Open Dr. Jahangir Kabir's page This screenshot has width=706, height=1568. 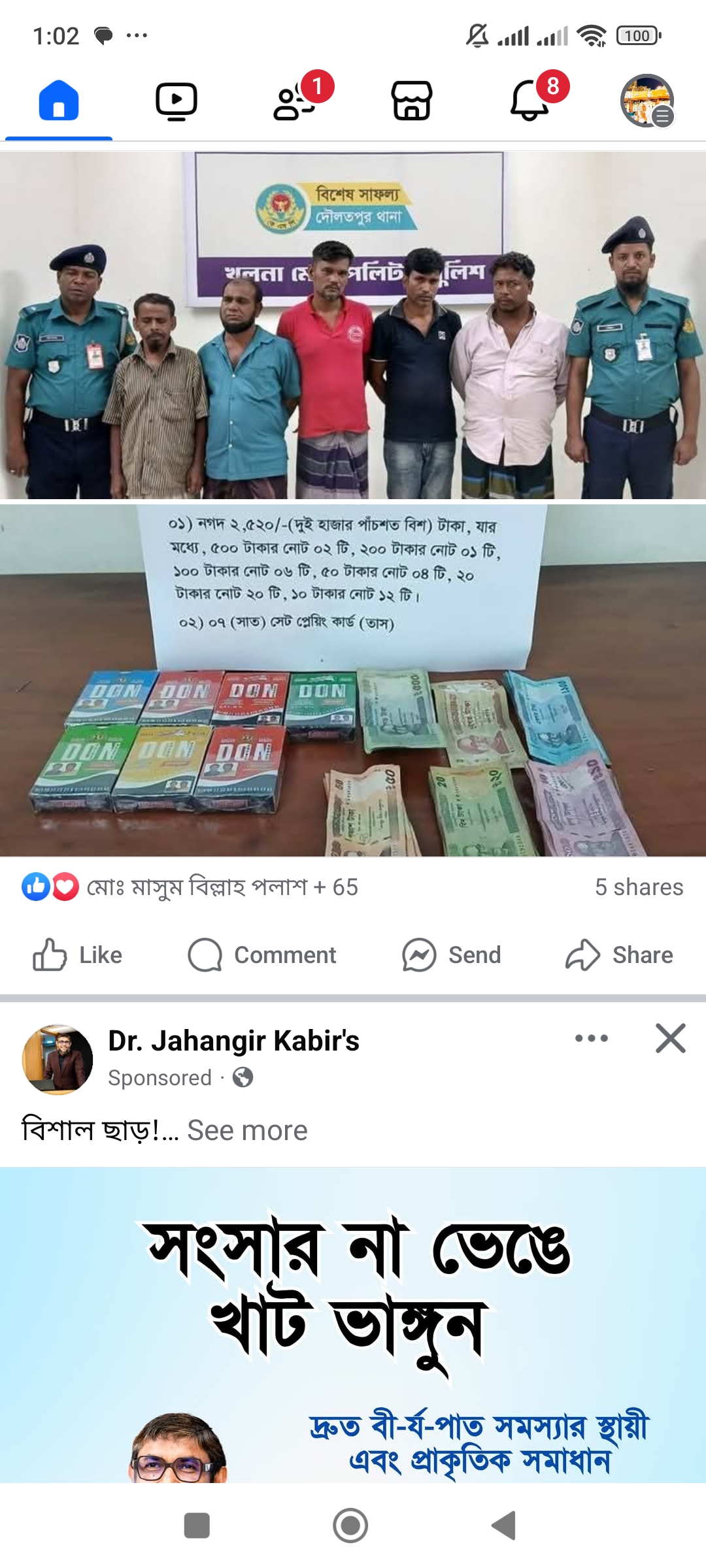tap(233, 1041)
